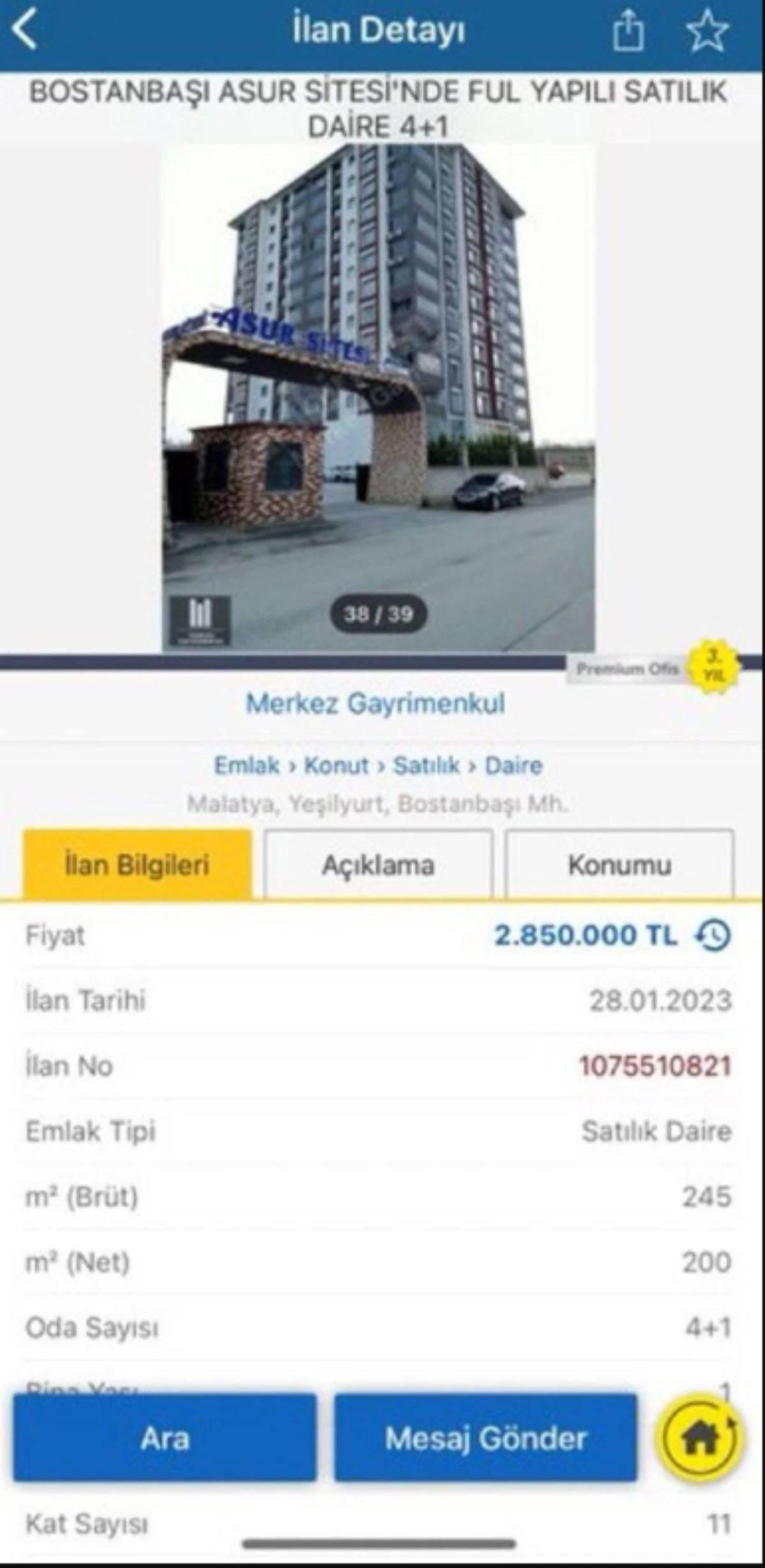Call the seller with Ara
765x1568 pixels.
click(165, 1438)
